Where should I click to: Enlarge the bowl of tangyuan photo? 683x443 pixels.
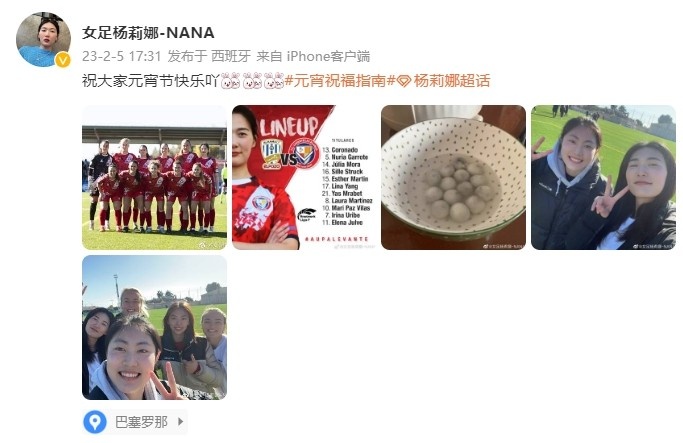(x=453, y=177)
